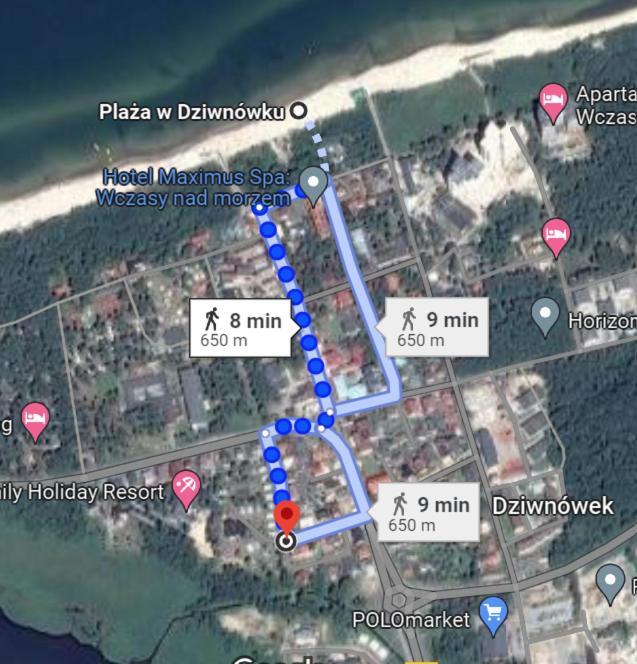Open the POLOmarket shopping pin
637x664 pixels.
(493, 614)
